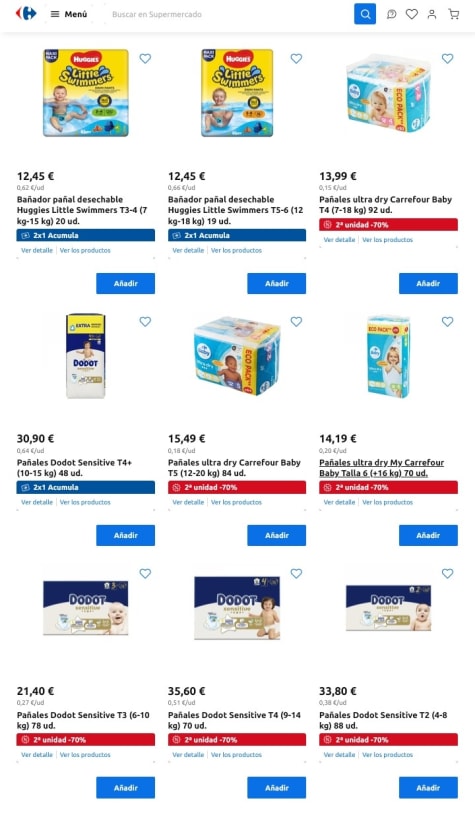
Task: Open the shopping cart
Action: tap(454, 15)
